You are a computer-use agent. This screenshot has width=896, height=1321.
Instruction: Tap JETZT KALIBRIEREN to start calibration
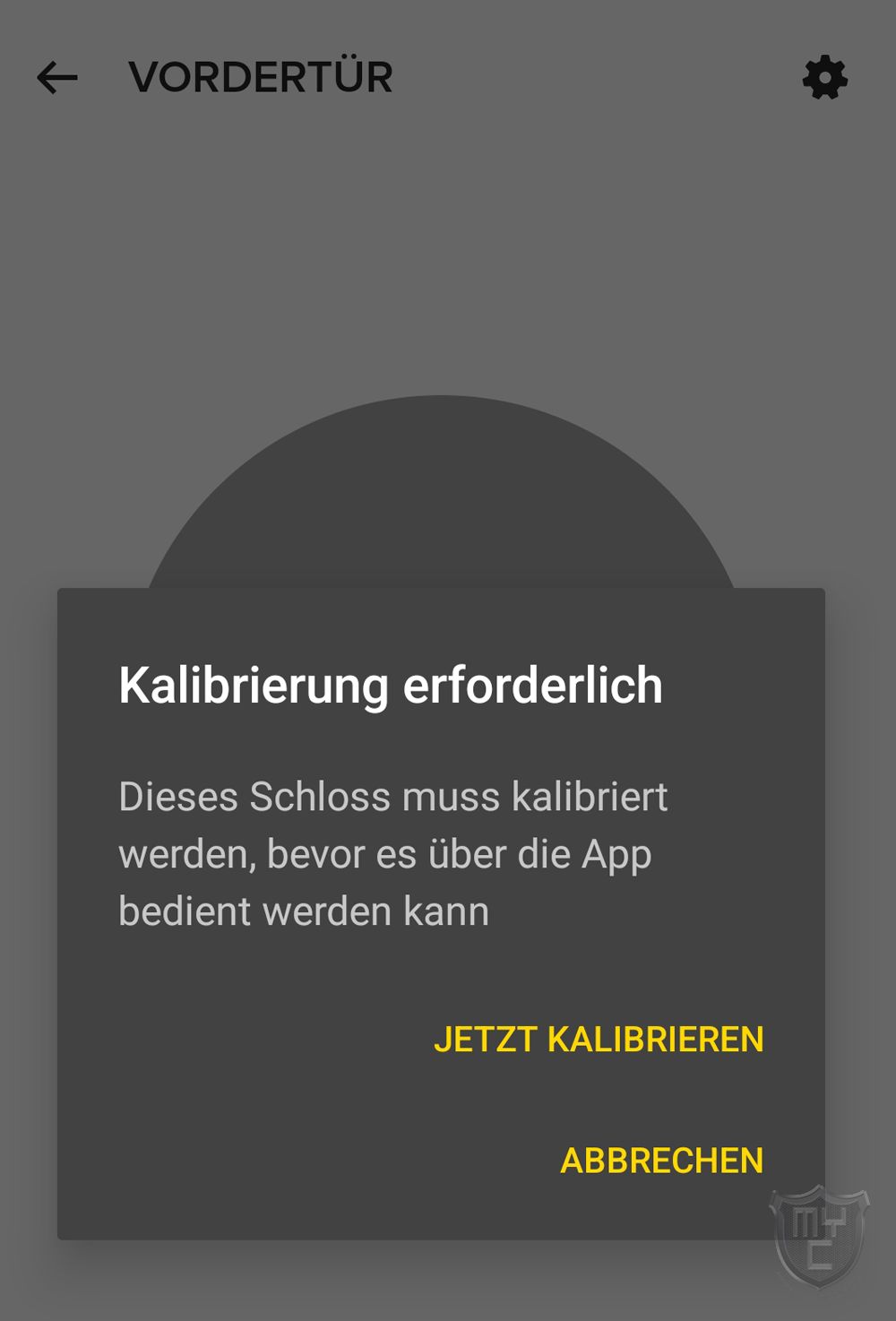[599, 1040]
